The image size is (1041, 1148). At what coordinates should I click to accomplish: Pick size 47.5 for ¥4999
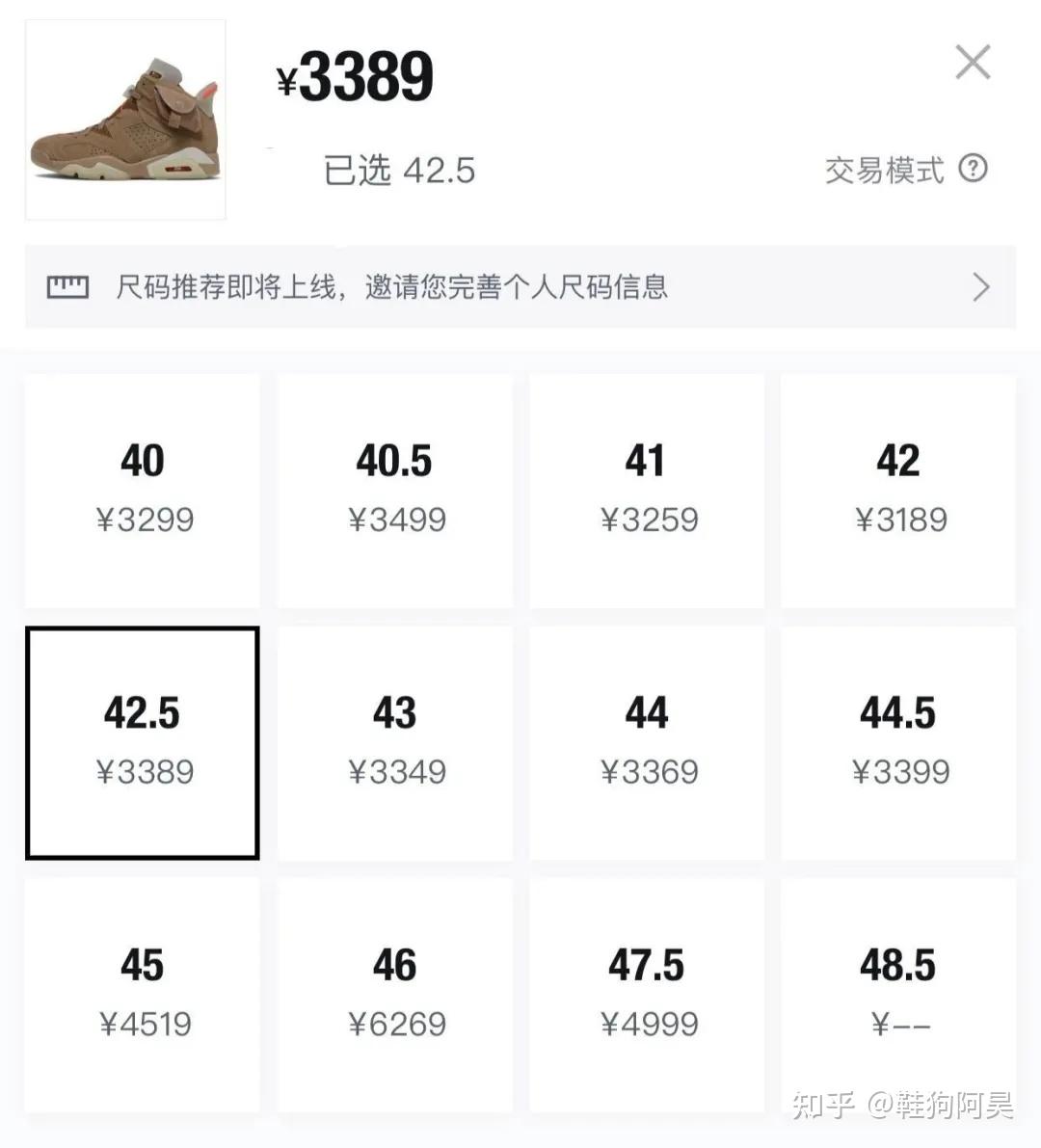click(x=647, y=995)
